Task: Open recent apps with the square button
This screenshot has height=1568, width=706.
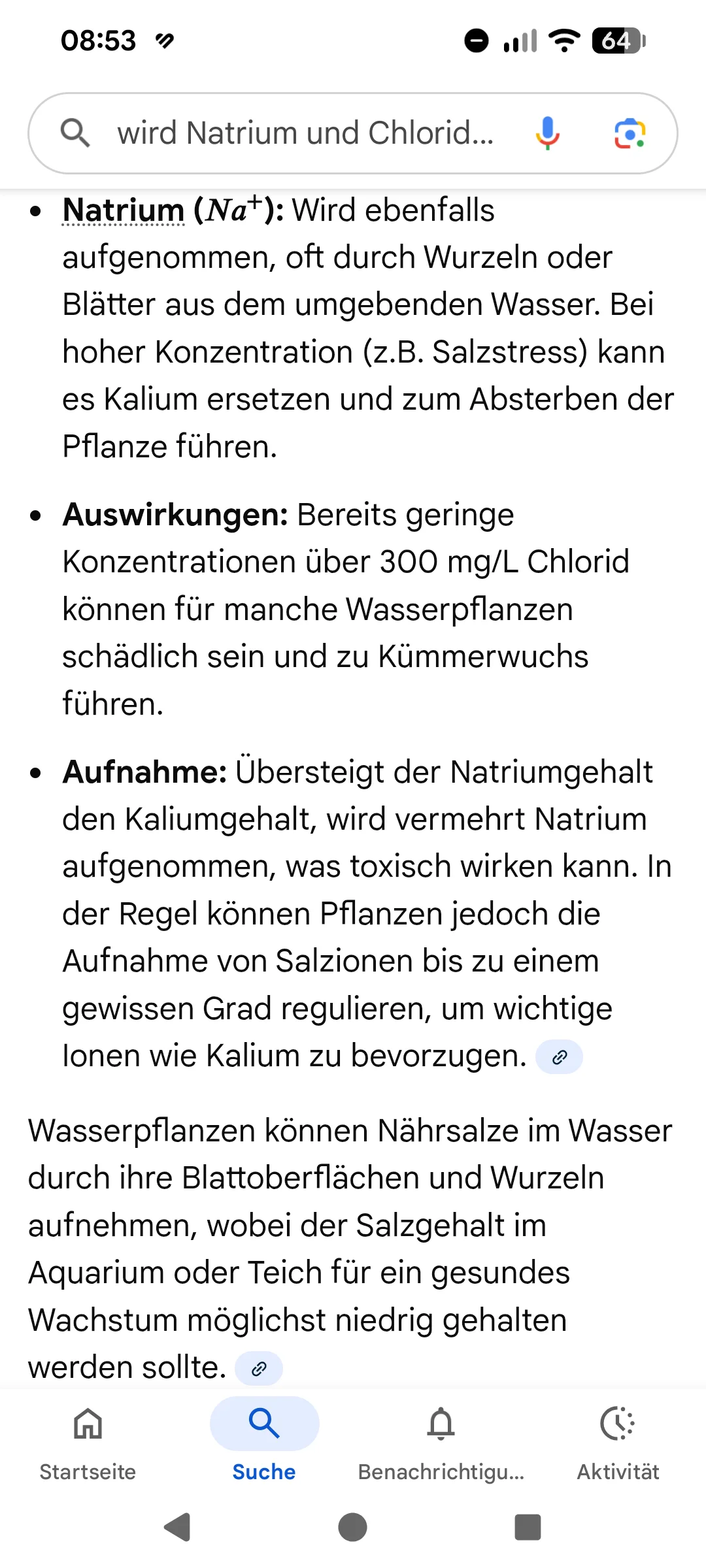Action: pos(528,1527)
